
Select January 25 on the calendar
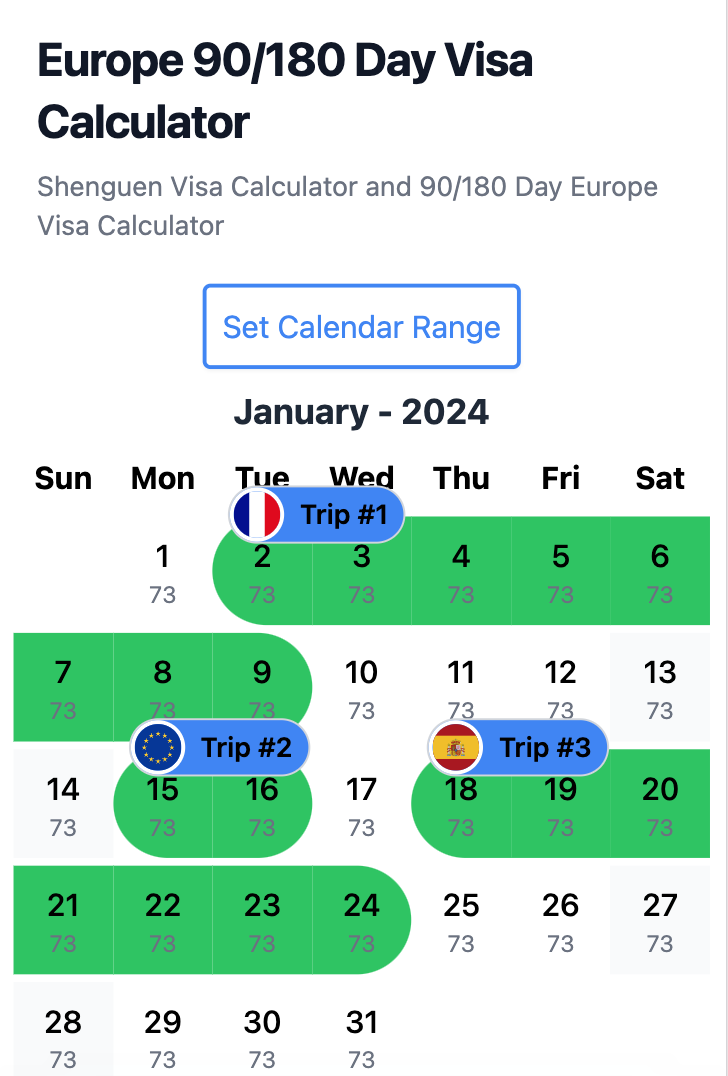point(461,920)
